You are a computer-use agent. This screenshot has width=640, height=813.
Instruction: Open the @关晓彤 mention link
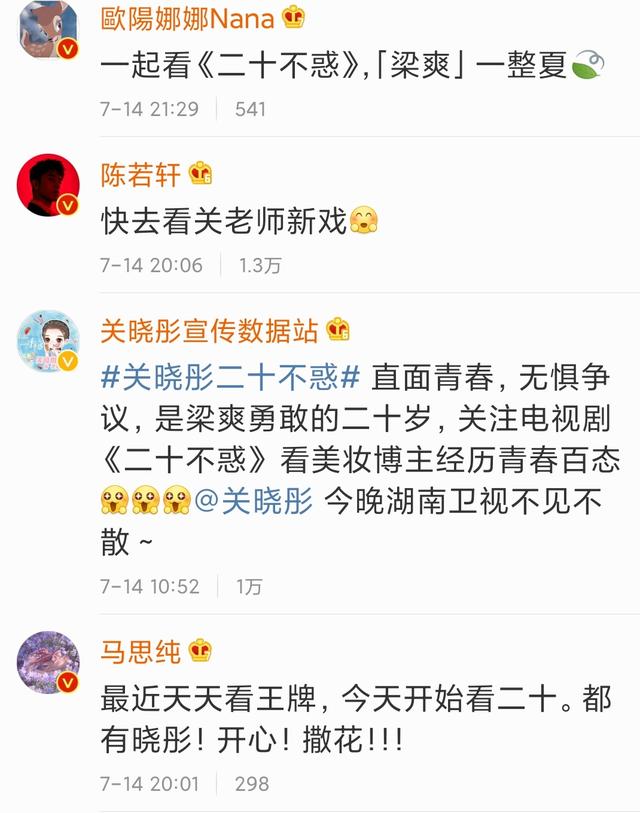pos(254,500)
